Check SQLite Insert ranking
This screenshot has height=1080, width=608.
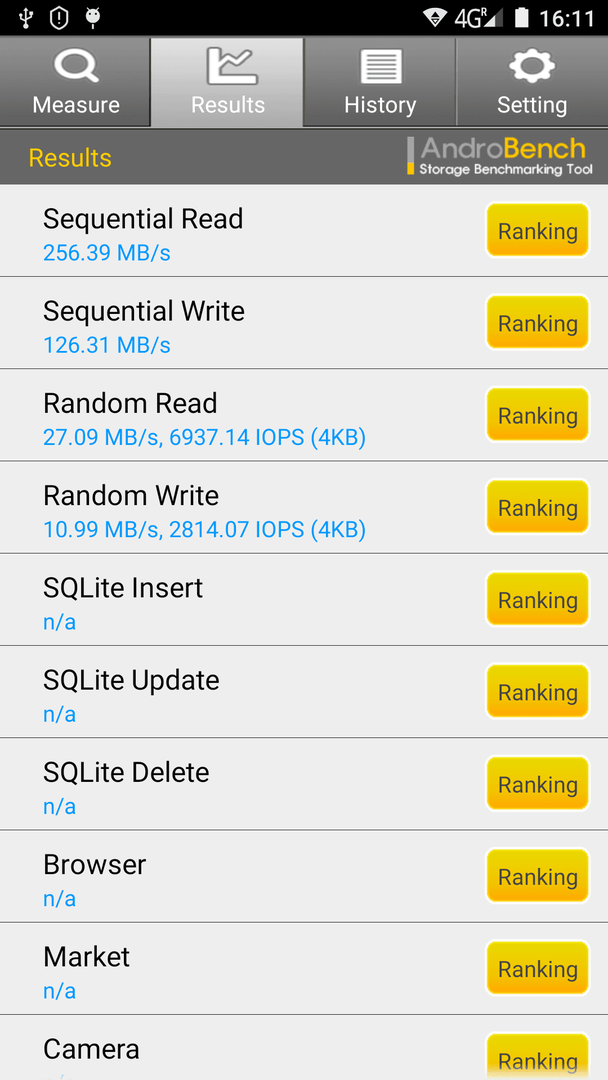pos(538,600)
